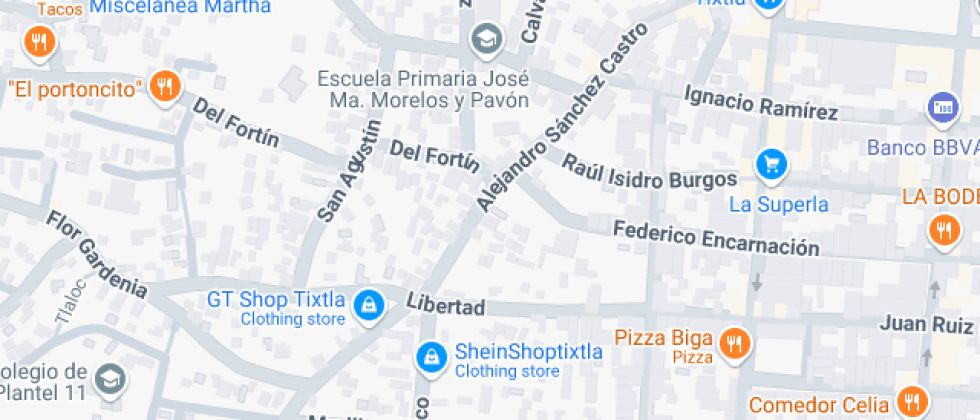This screenshot has height=420, width=980.
Task: Open the Banco BBVA map pin
Action: click(x=942, y=106)
